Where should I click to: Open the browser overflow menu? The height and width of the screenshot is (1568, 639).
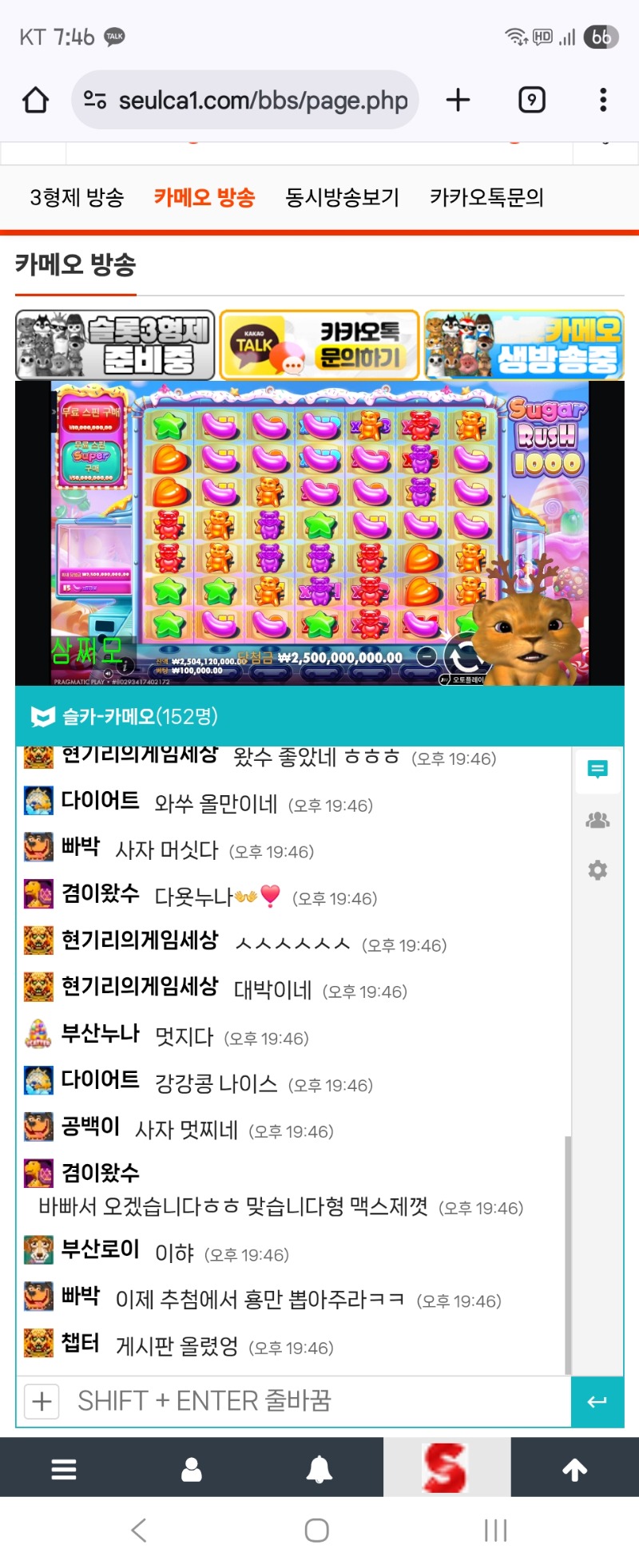603,101
